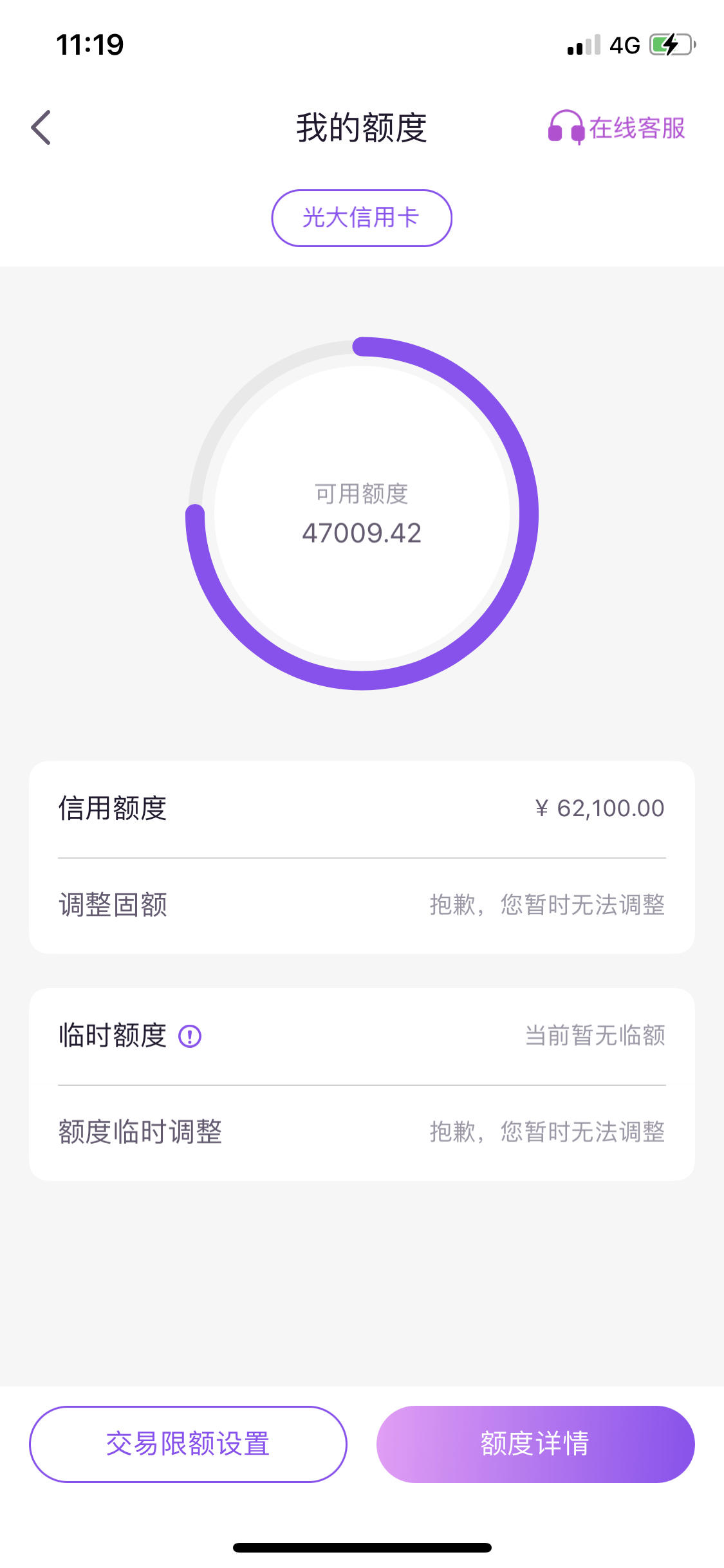Tap the 光大信用卡 card selector

[362, 218]
